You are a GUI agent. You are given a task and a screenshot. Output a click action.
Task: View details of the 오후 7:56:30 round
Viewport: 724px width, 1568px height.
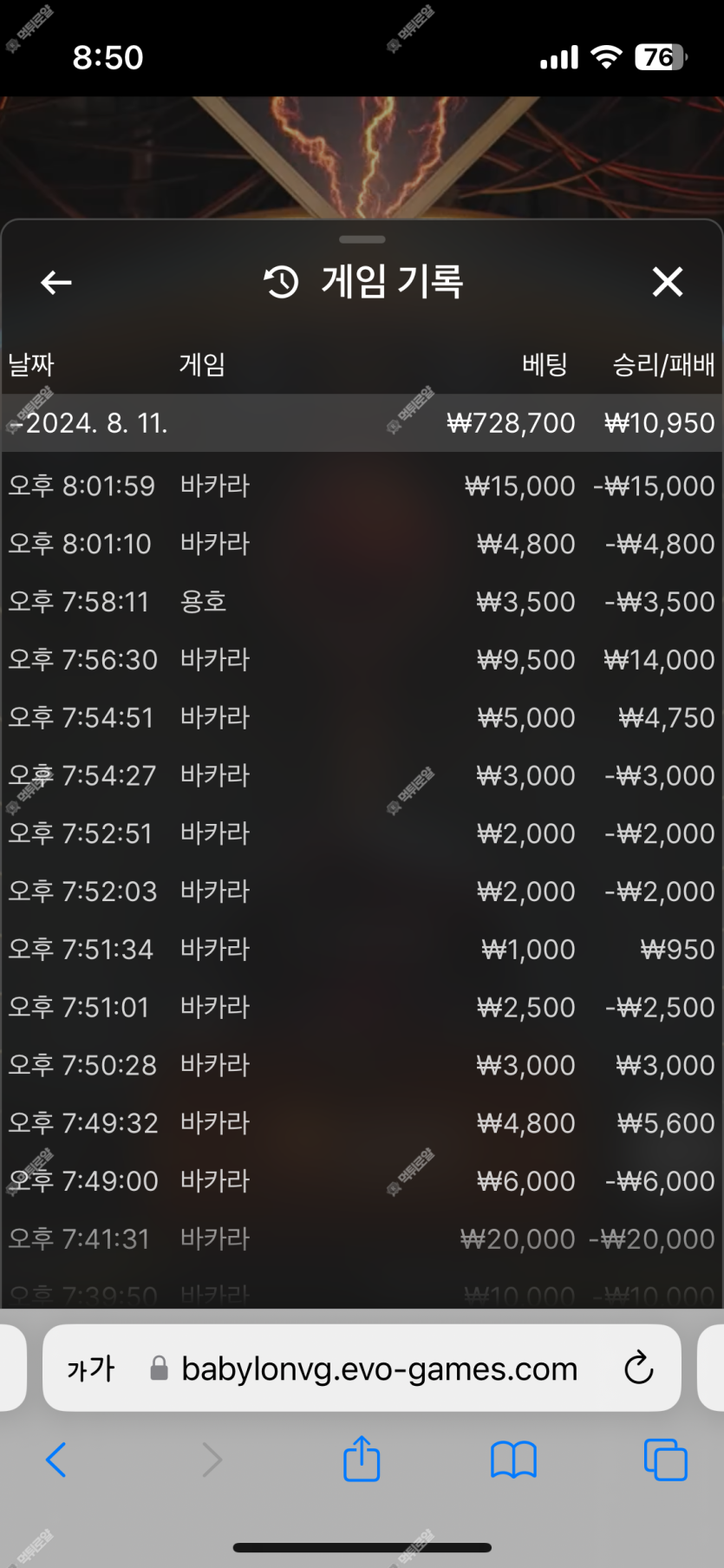tap(362, 660)
